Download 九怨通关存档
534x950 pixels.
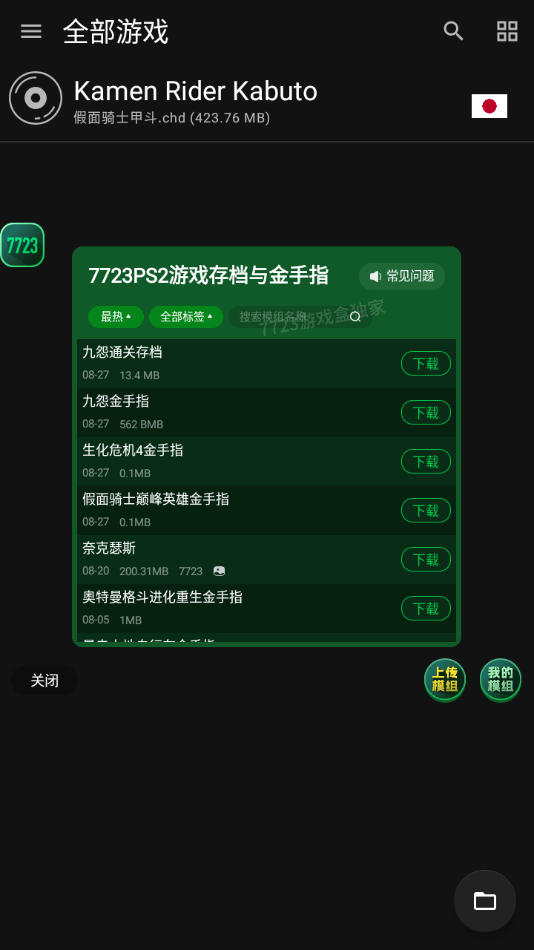click(426, 364)
